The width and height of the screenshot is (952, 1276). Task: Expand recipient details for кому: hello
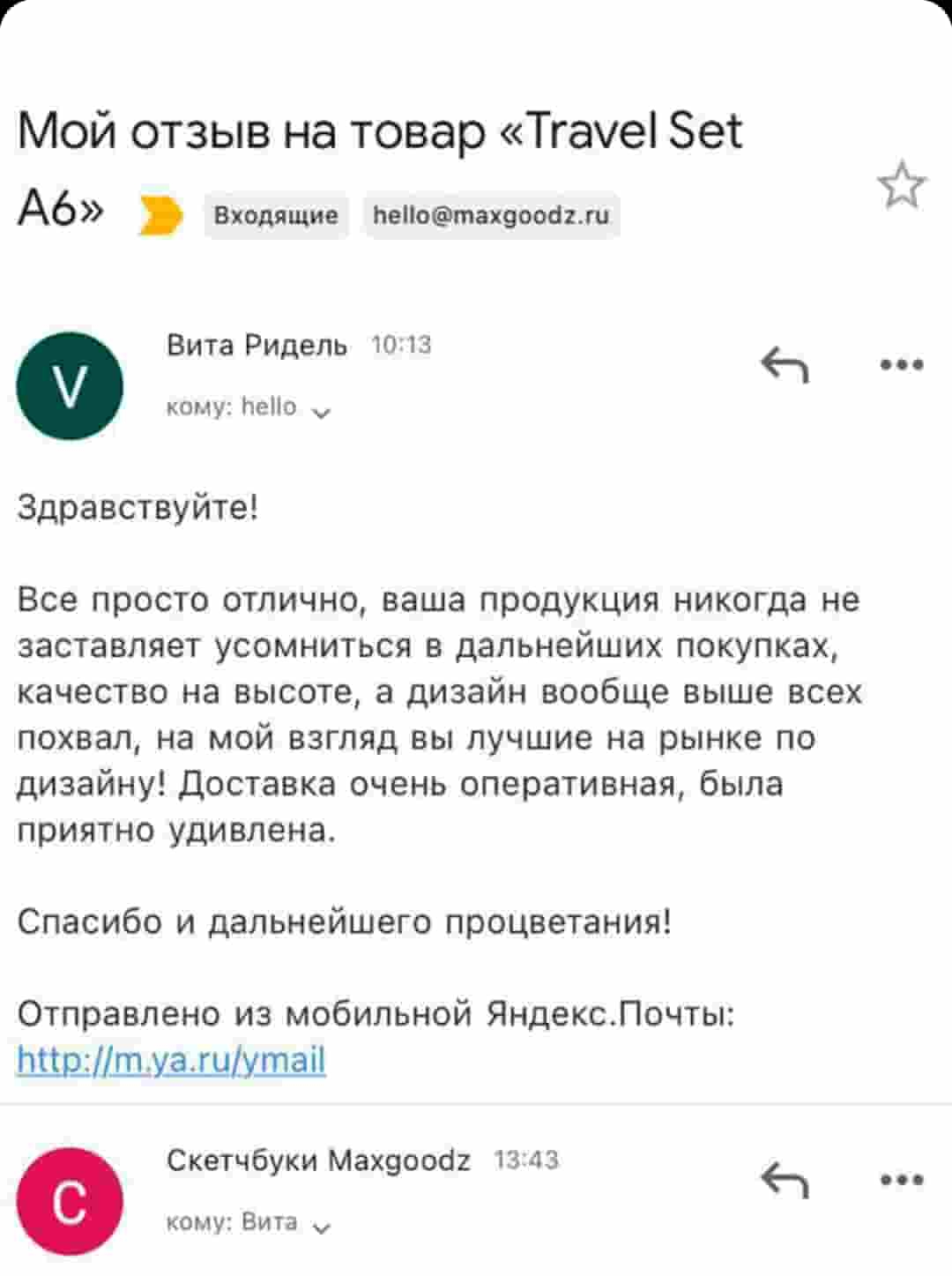(322, 411)
